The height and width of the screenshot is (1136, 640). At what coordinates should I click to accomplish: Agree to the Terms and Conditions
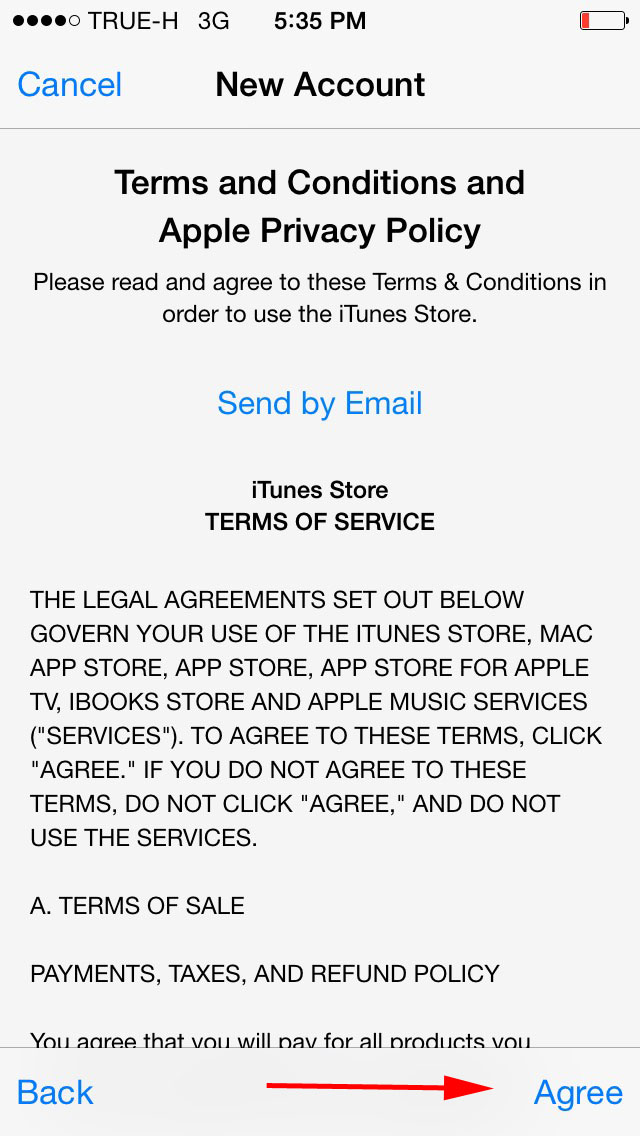578,1093
